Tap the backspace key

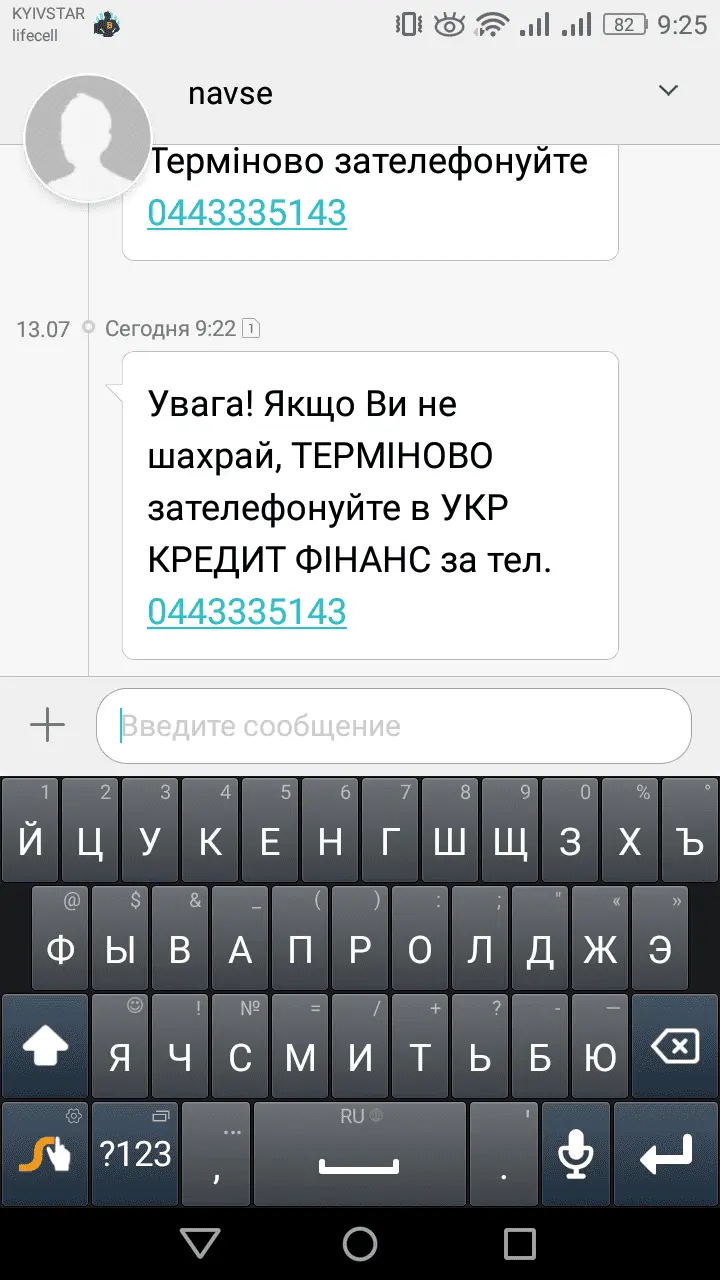(675, 1048)
